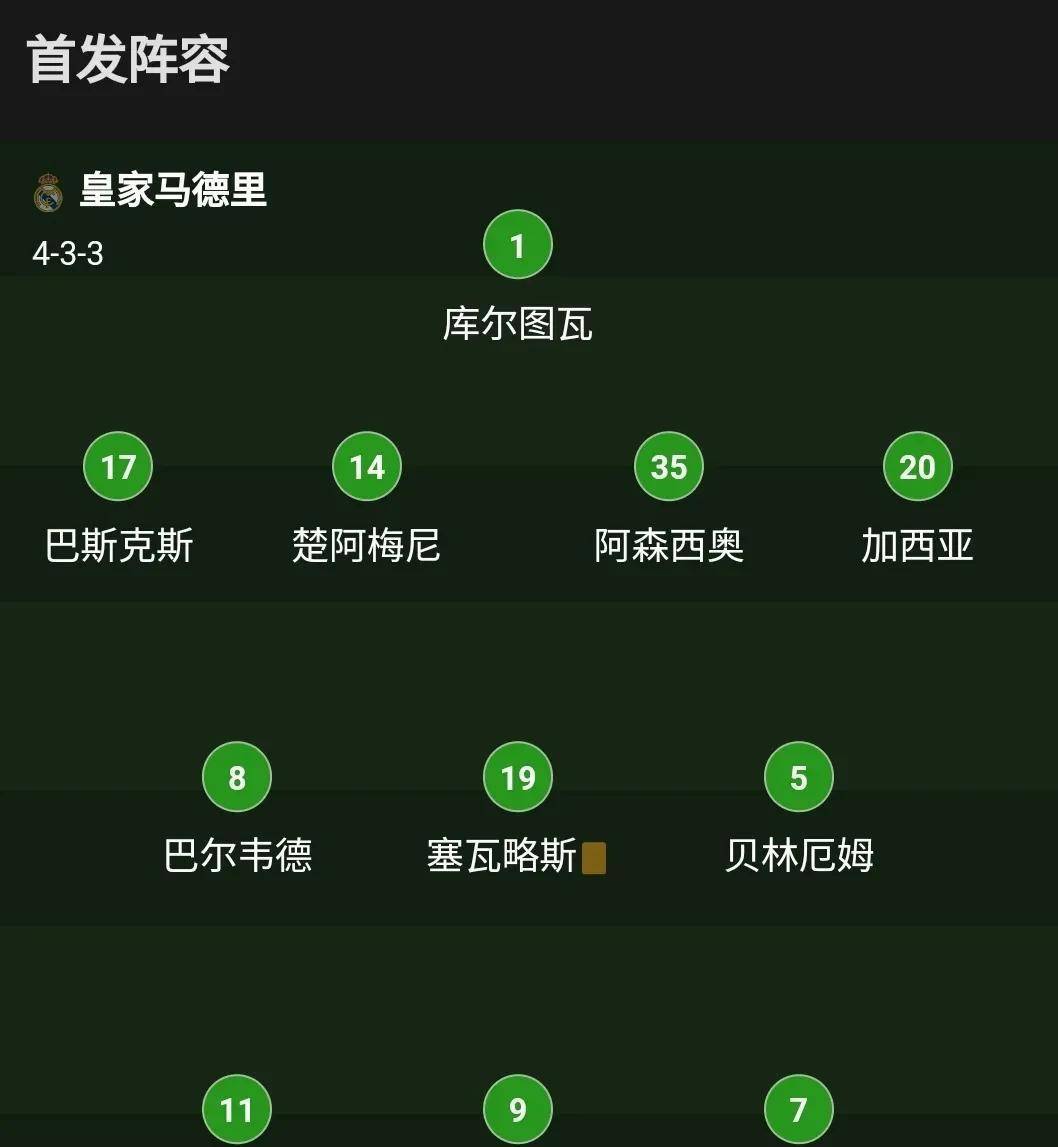Viewport: 1058px width, 1147px height.
Task: Click number 14 player badge
Action: (x=366, y=465)
